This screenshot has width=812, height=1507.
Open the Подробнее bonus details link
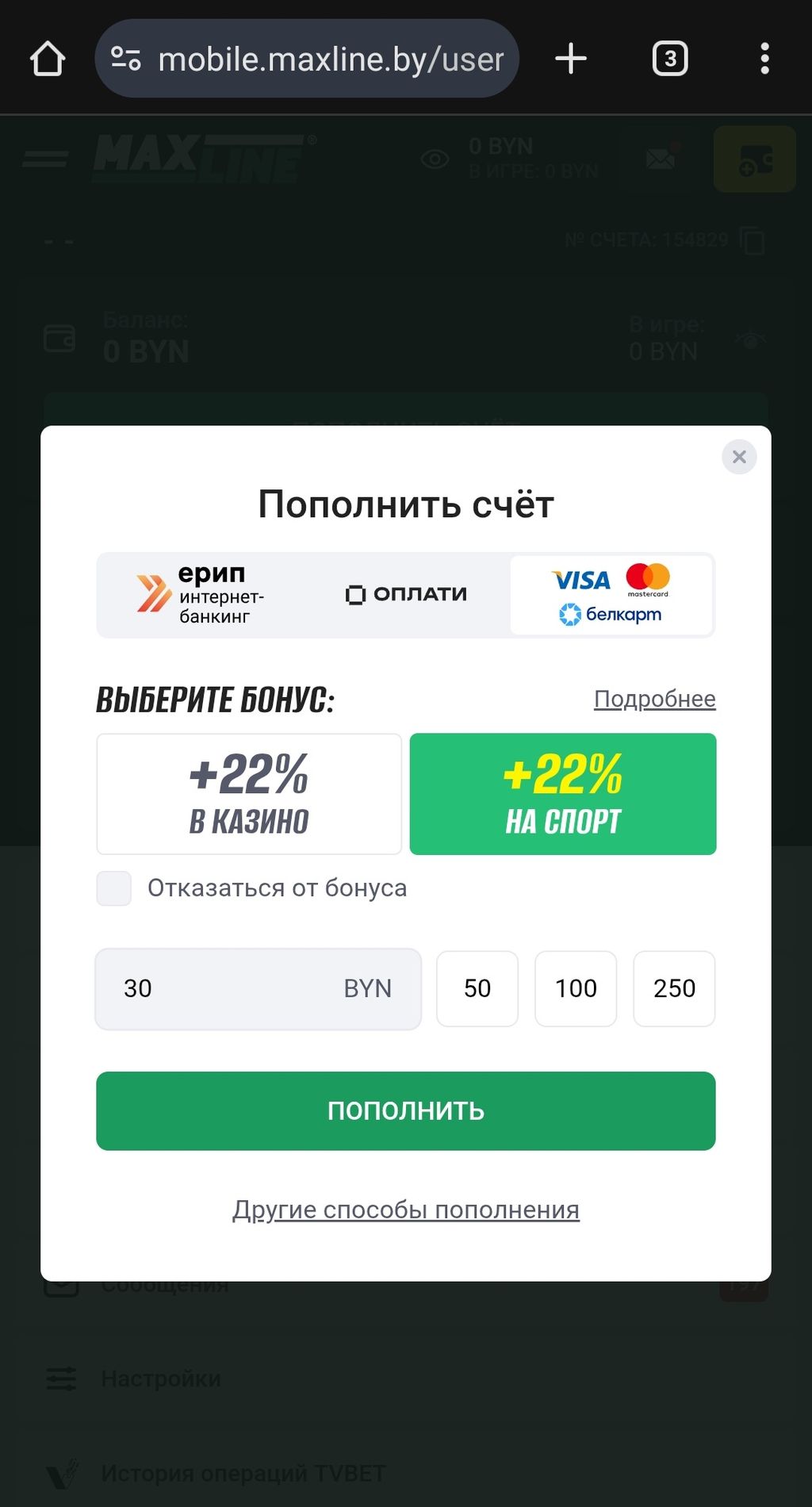point(654,699)
